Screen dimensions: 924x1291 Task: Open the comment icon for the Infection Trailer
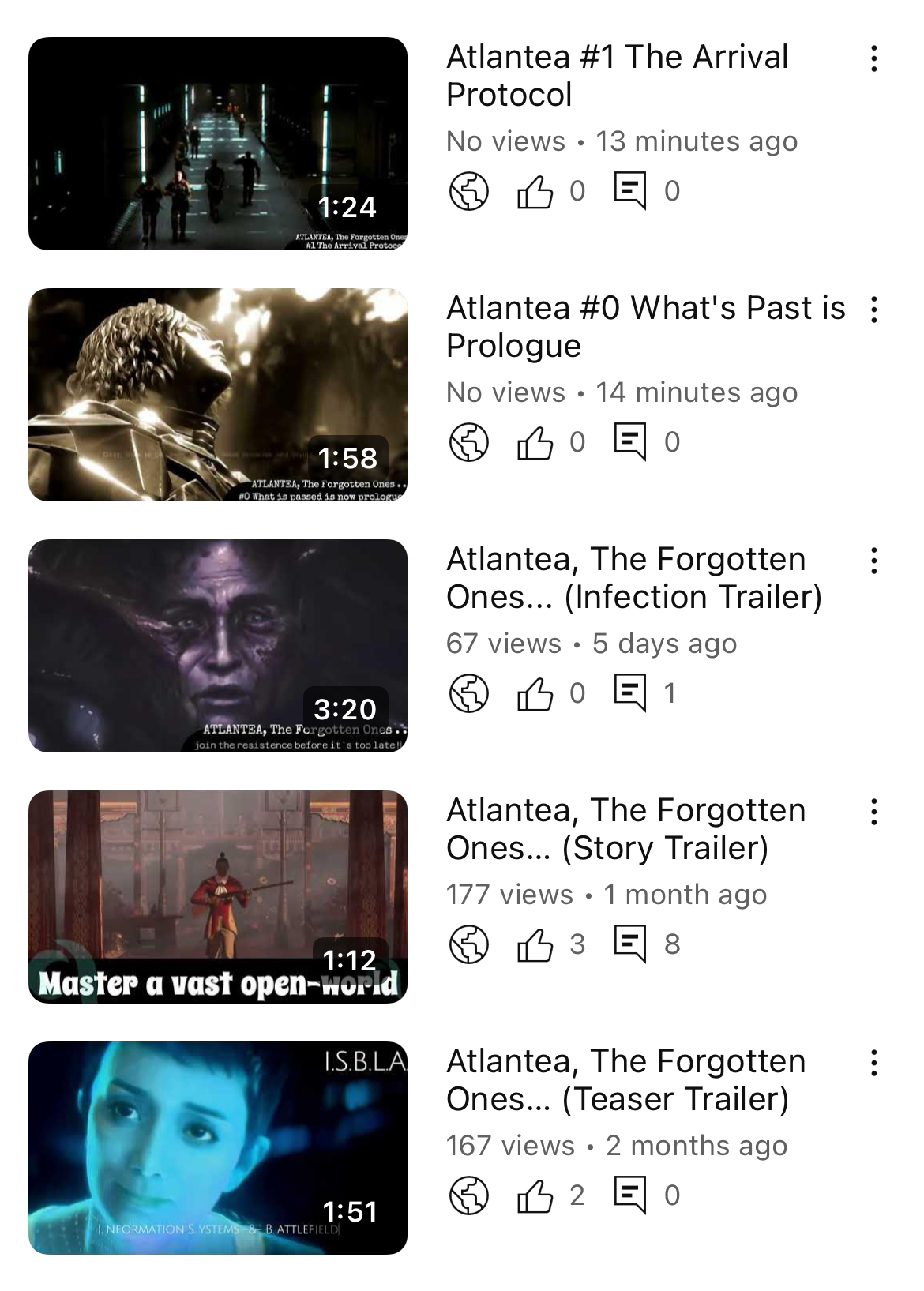(x=630, y=693)
